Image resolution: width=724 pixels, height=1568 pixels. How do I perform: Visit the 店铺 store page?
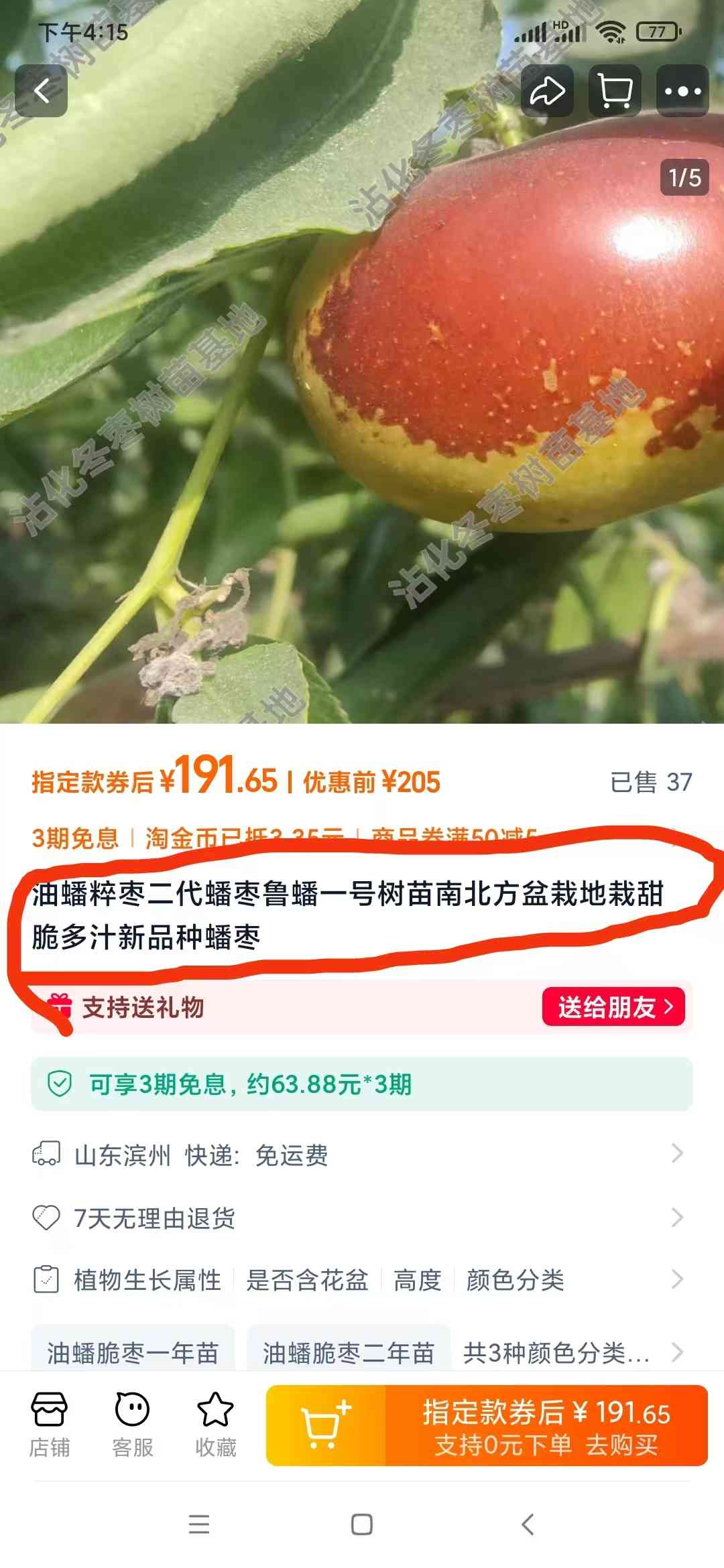[x=49, y=1425]
